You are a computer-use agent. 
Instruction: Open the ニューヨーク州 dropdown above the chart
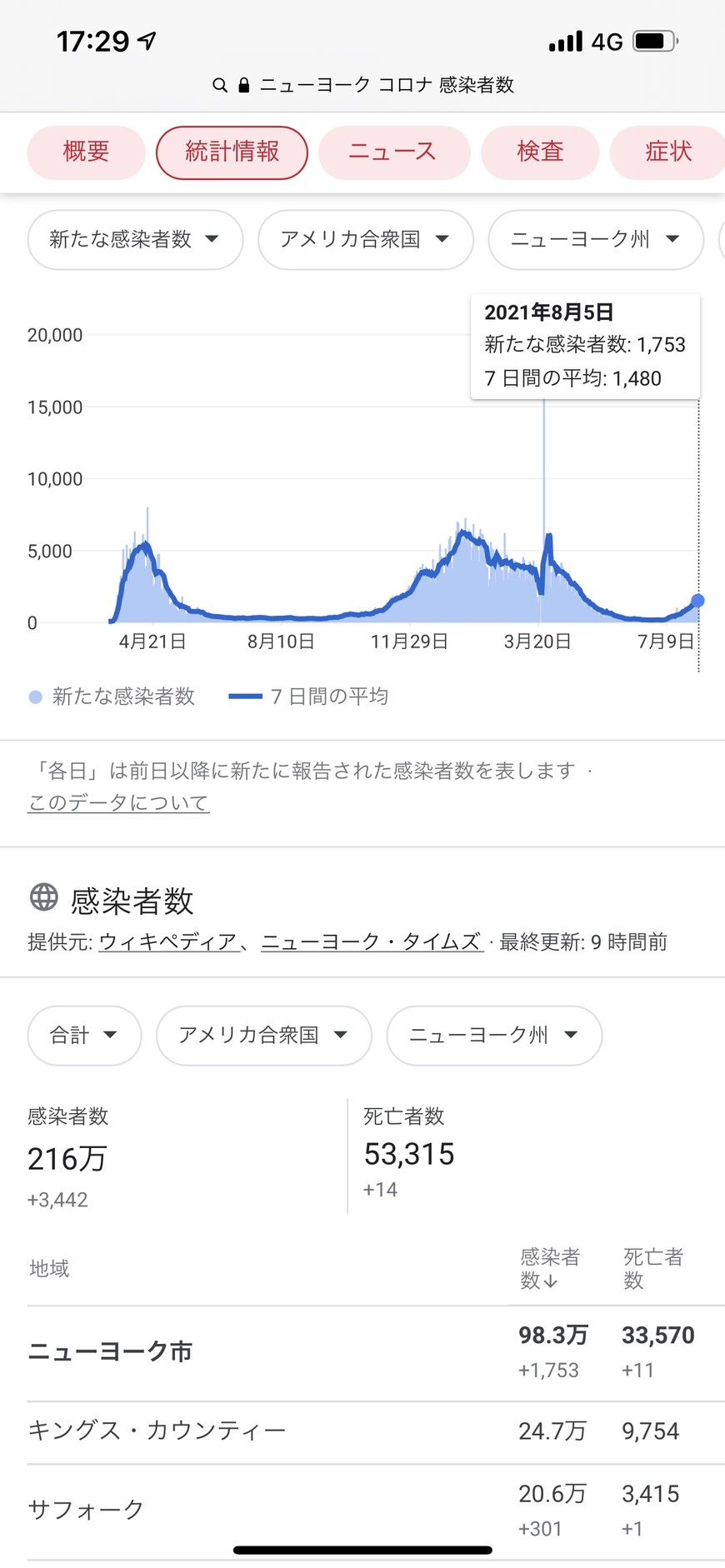coord(596,240)
